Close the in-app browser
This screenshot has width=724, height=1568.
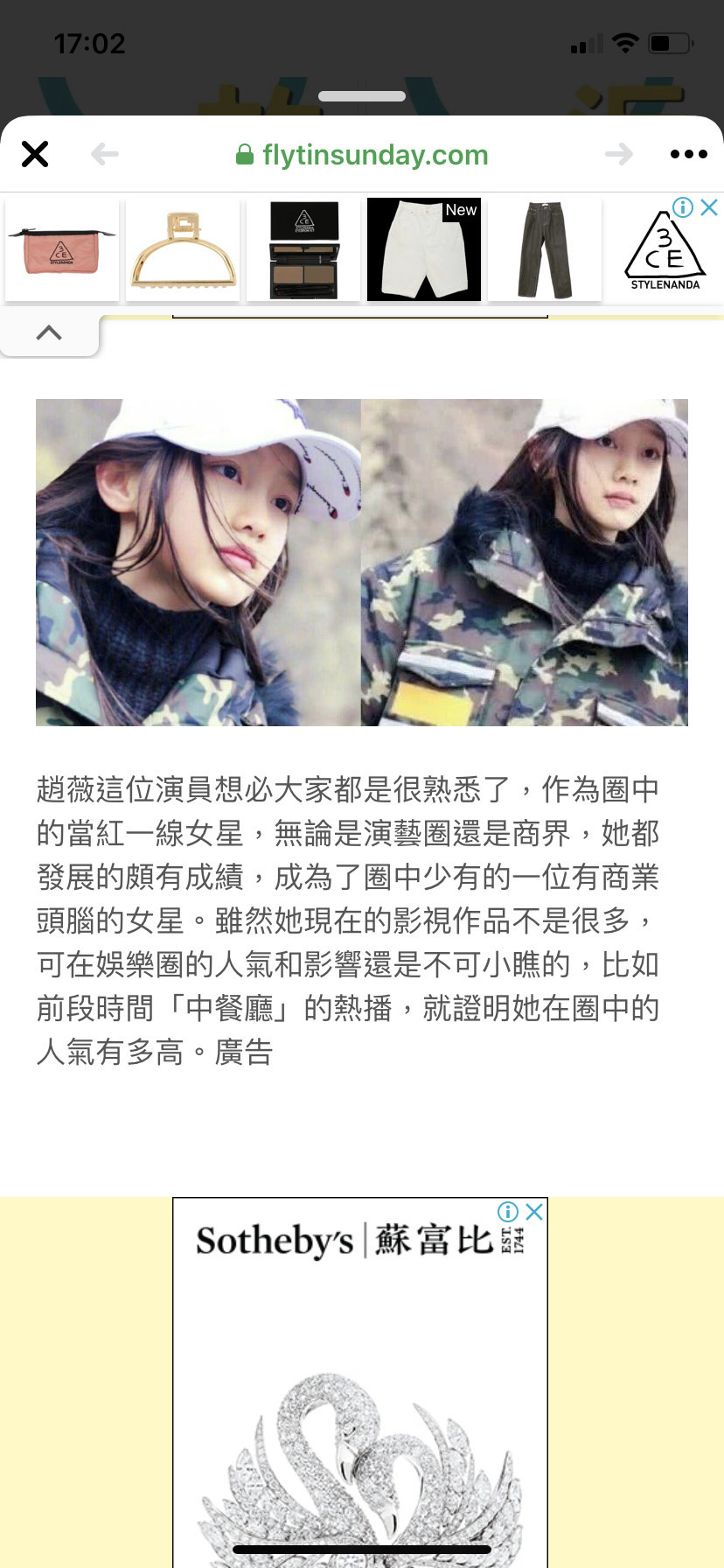point(35,154)
